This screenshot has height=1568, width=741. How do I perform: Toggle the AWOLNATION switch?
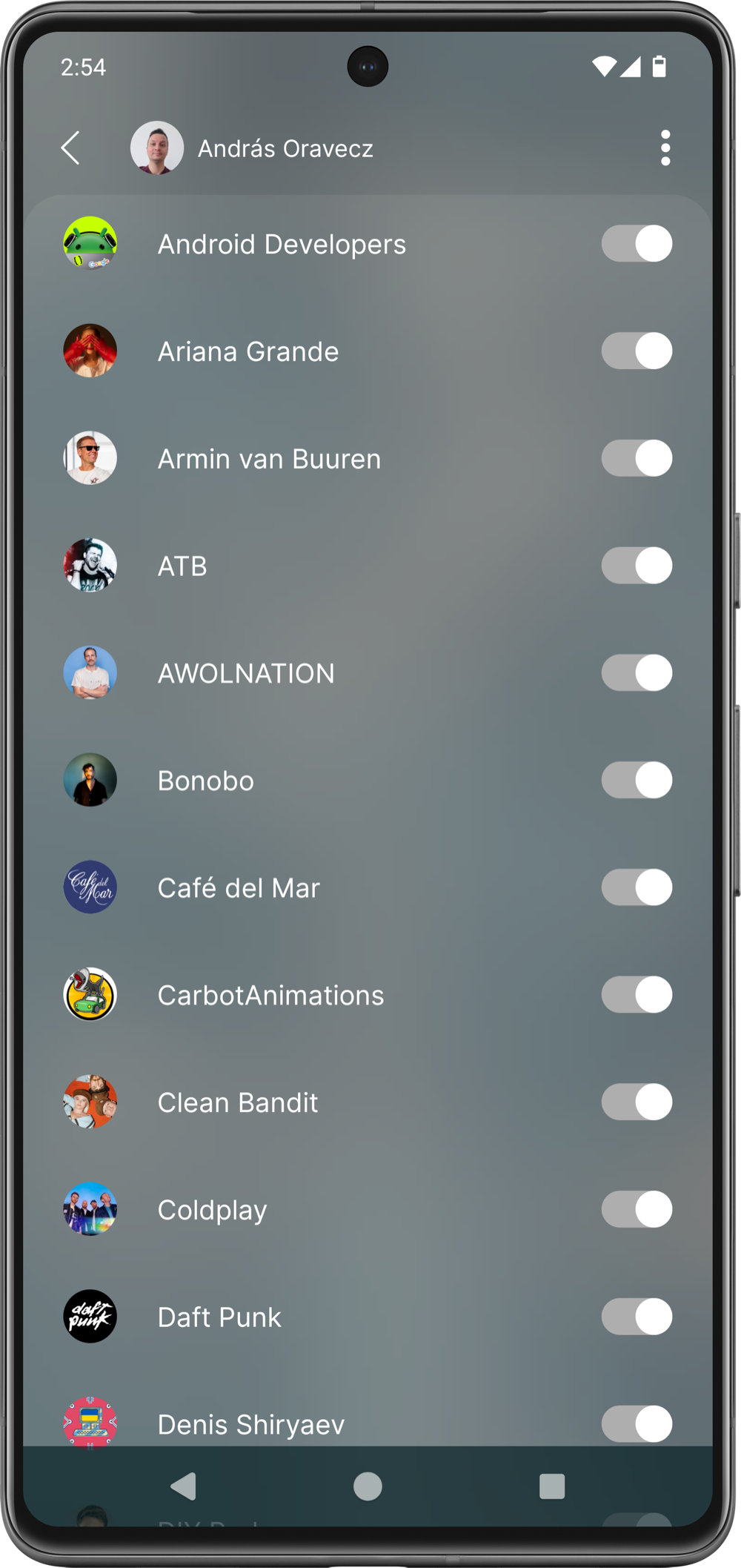[637, 673]
